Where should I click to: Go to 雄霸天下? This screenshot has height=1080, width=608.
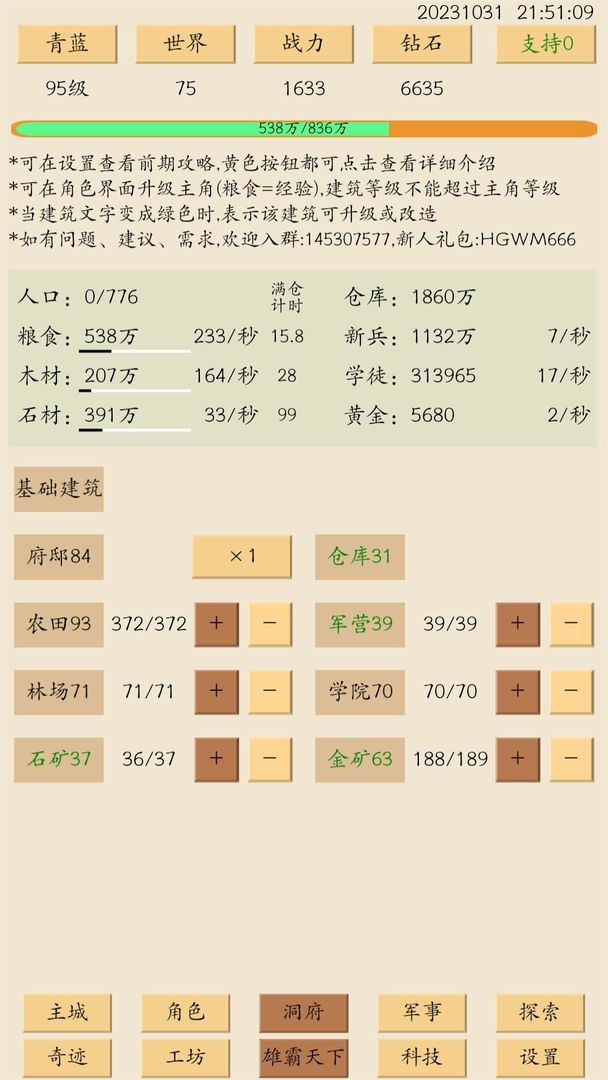(304, 1057)
